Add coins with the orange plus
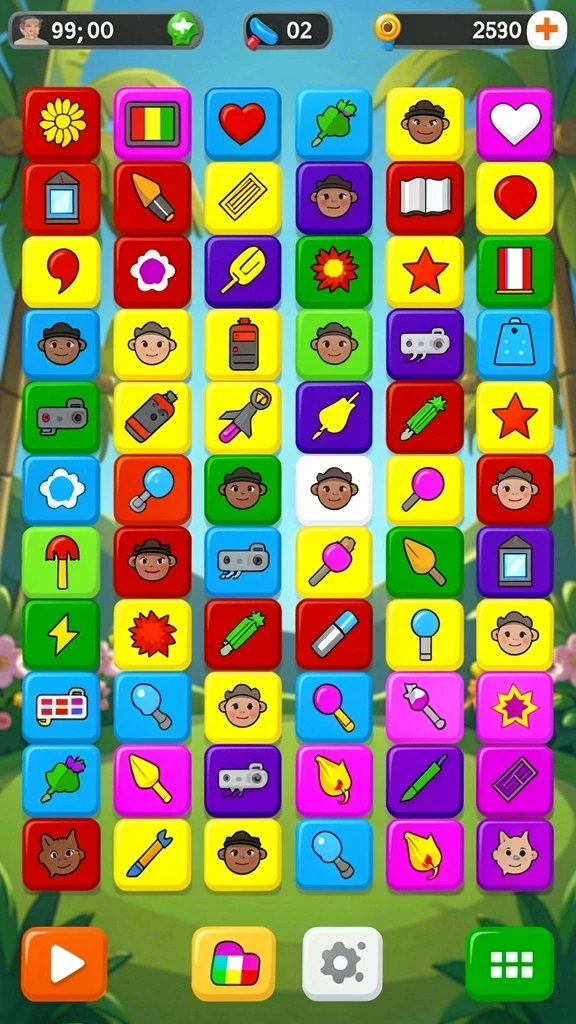Image resolution: width=576 pixels, height=1024 pixels. coord(547,30)
